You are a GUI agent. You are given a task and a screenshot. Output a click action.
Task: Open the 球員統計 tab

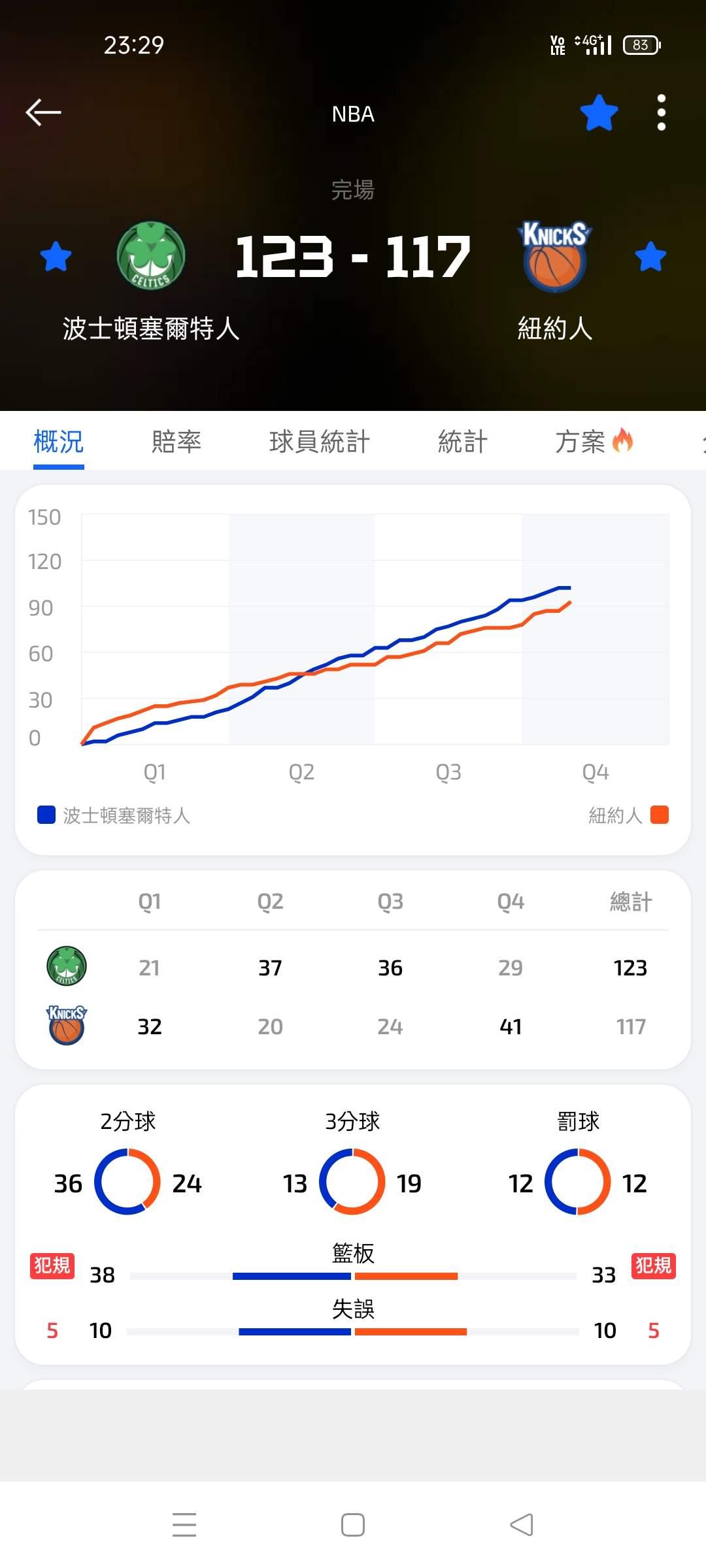(320, 442)
